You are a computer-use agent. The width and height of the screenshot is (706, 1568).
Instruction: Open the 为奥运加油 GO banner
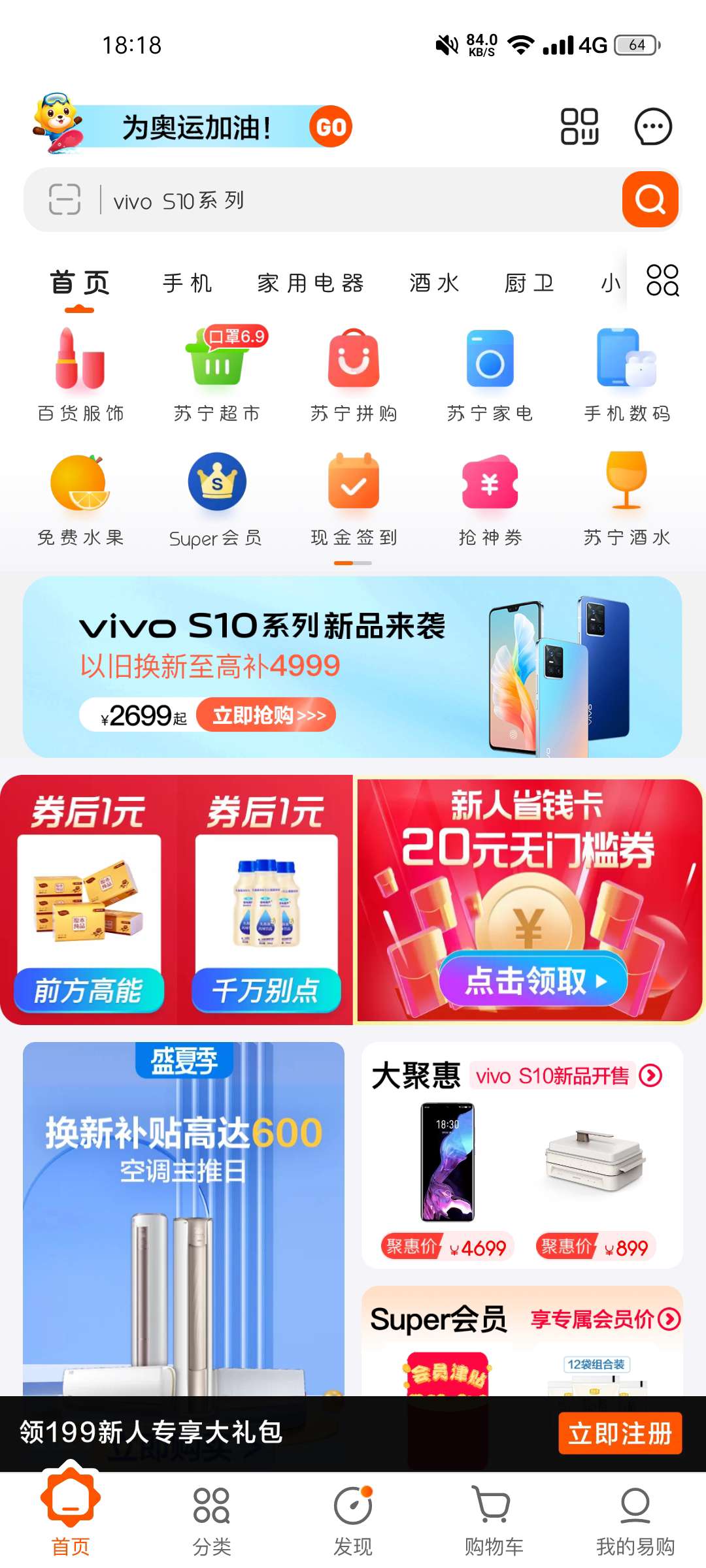[196, 126]
